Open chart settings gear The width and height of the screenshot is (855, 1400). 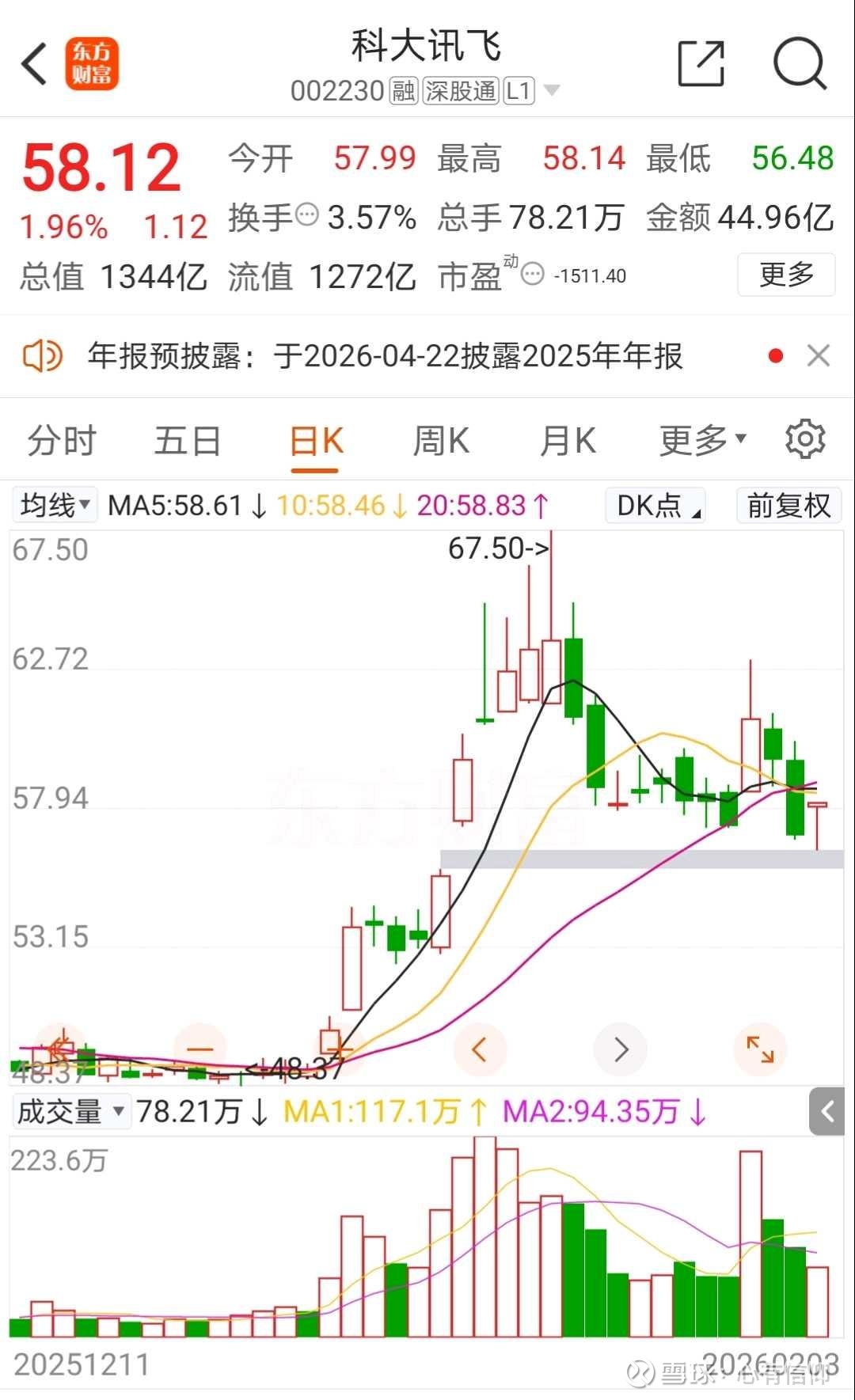point(805,439)
